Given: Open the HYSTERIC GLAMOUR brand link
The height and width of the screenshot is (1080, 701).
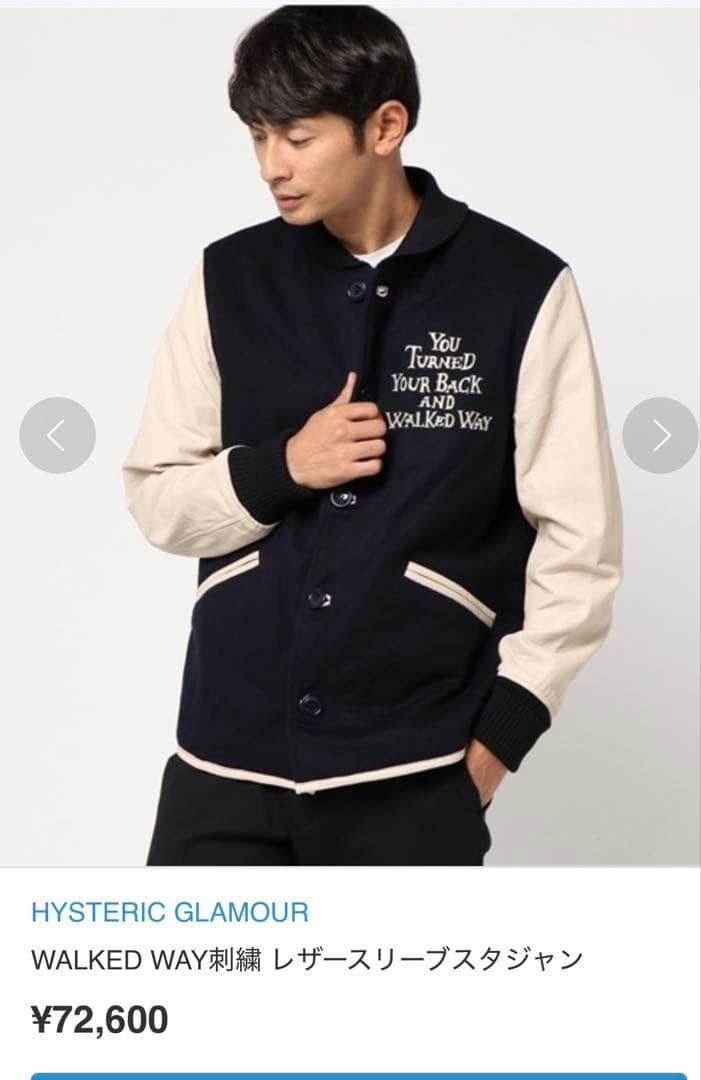Looking at the screenshot, I should (170, 912).
